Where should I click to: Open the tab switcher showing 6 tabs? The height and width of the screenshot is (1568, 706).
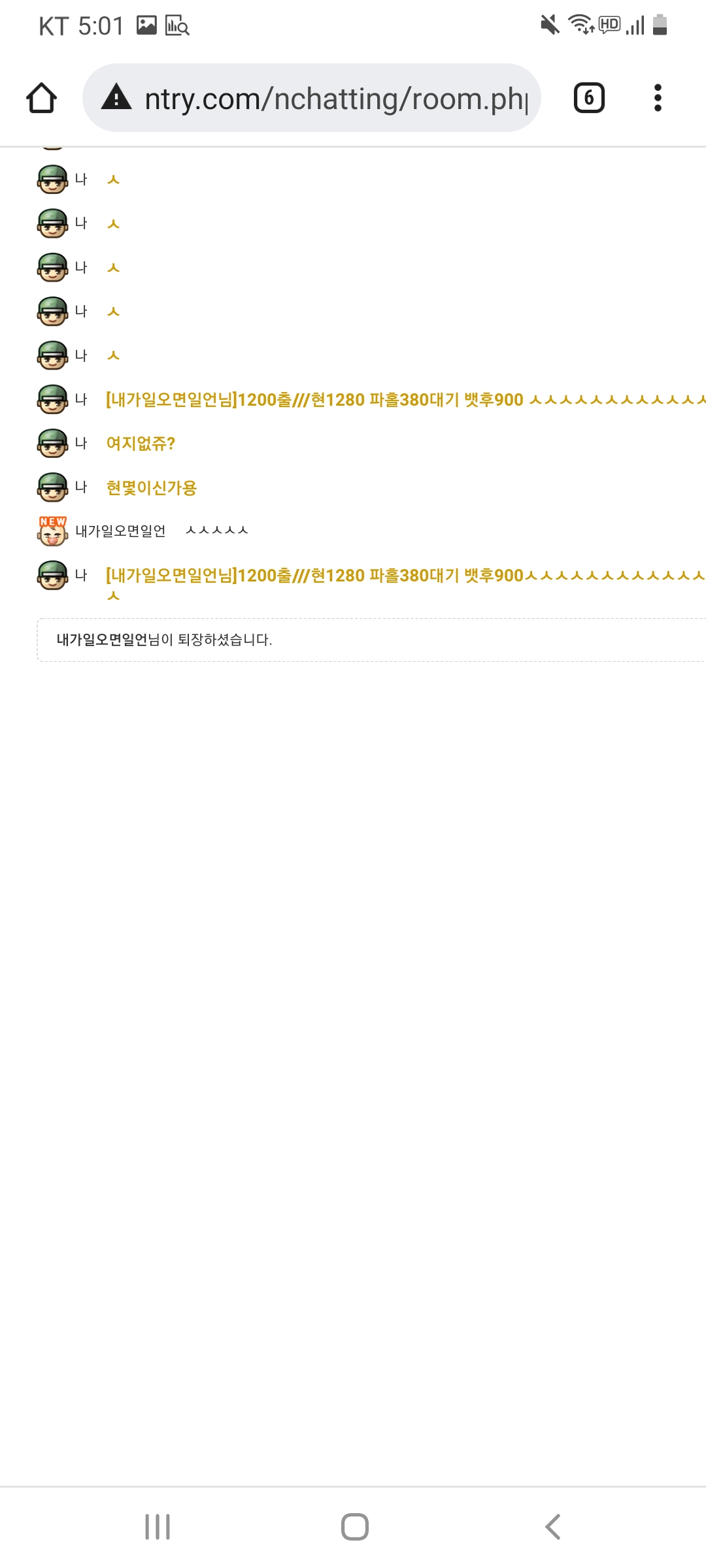click(x=589, y=98)
